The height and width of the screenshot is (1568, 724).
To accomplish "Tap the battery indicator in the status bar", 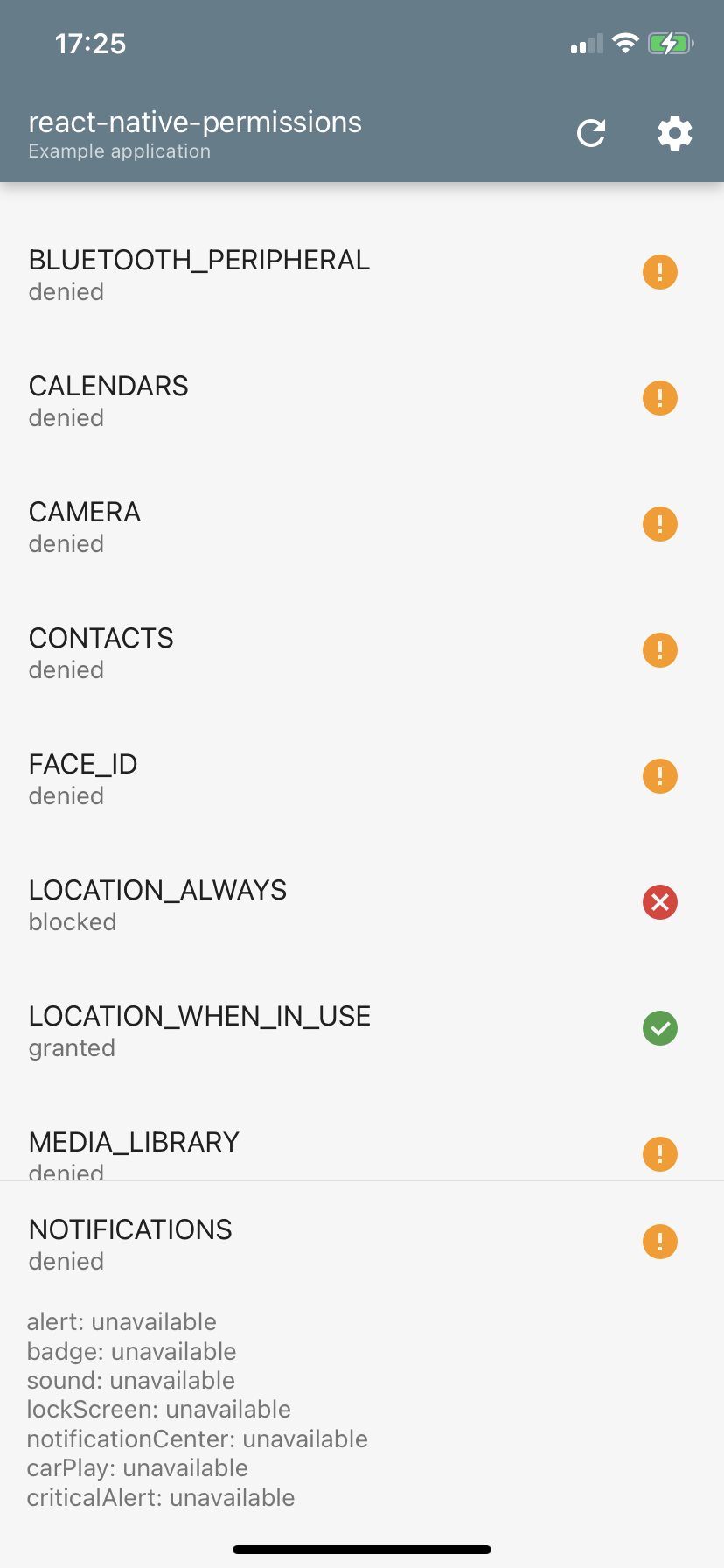I will [671, 42].
